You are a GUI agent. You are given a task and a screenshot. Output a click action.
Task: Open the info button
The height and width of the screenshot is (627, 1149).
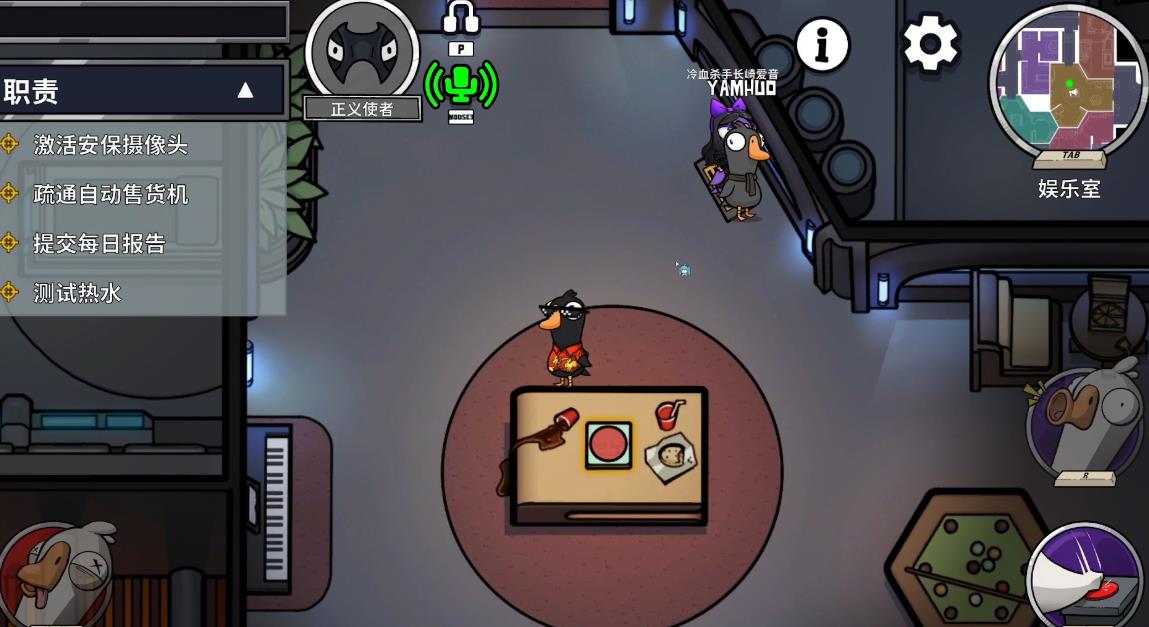pos(822,44)
